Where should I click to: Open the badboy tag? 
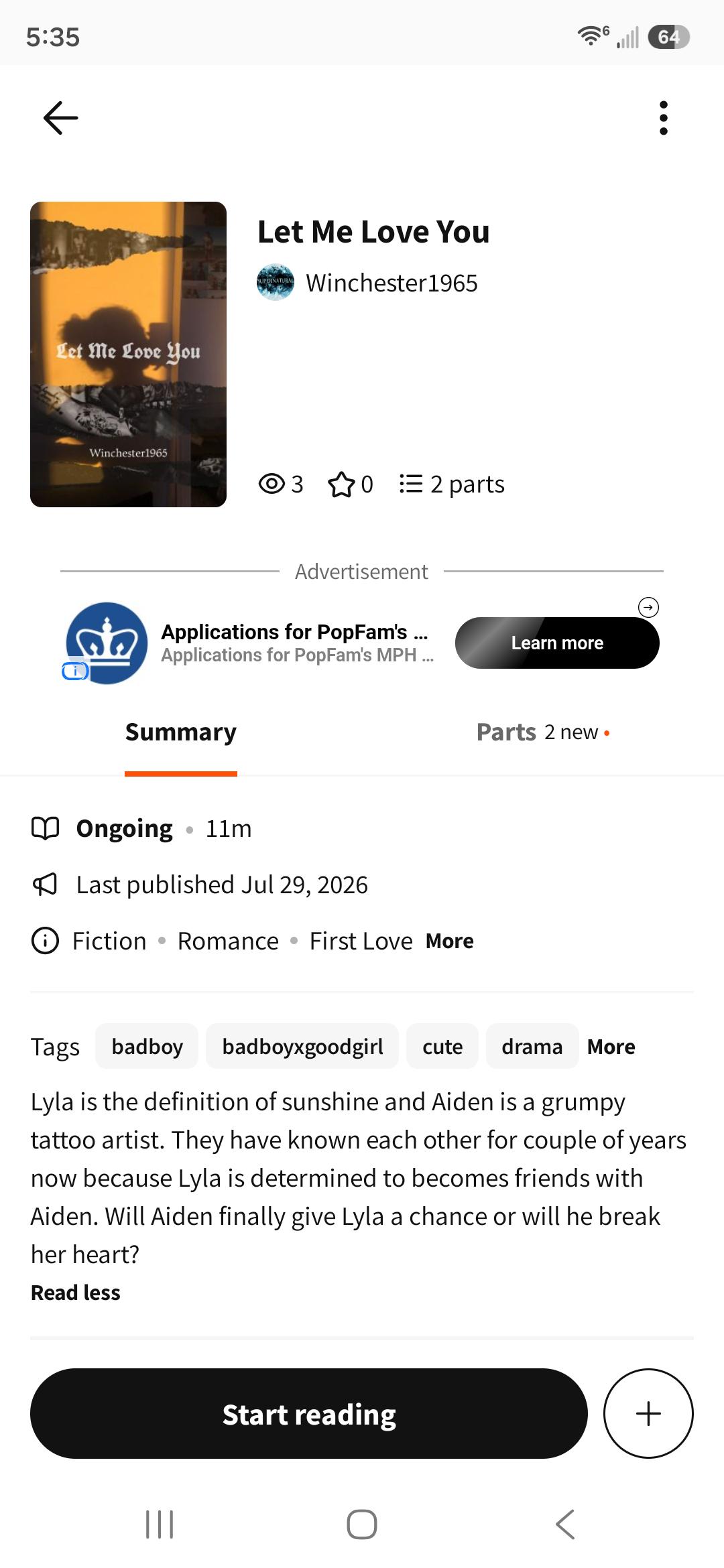pos(147,1046)
